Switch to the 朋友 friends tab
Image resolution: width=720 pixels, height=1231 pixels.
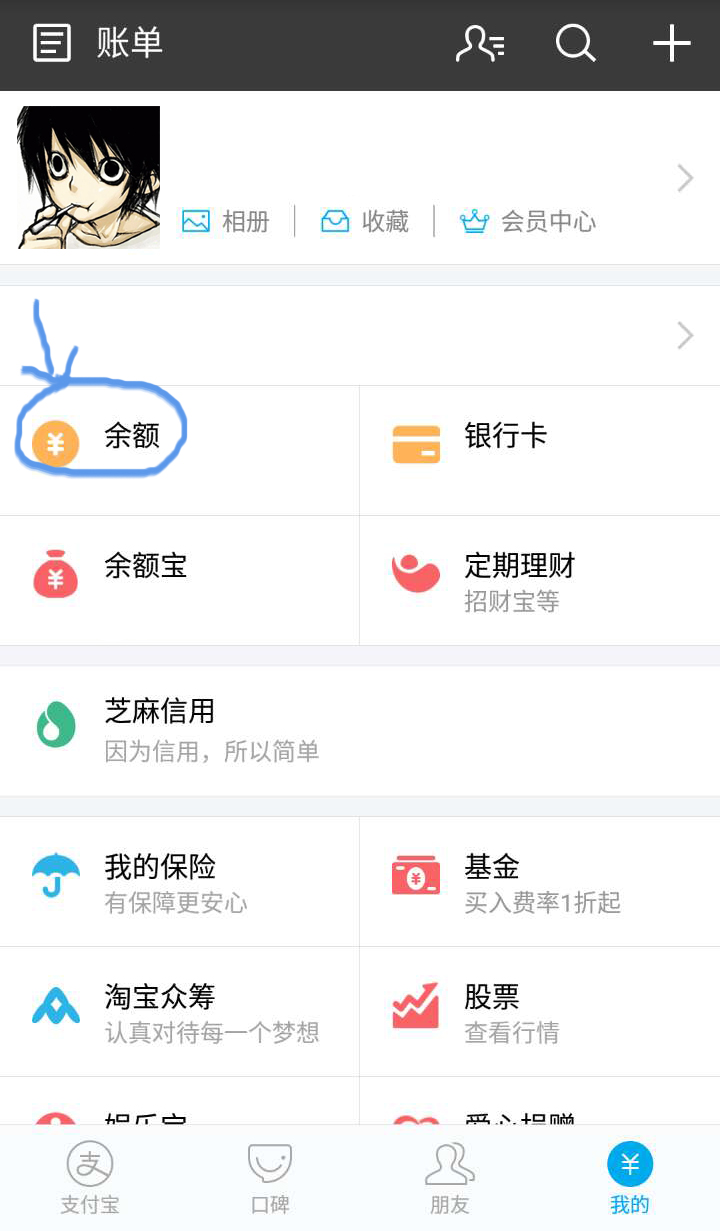coord(450,1178)
